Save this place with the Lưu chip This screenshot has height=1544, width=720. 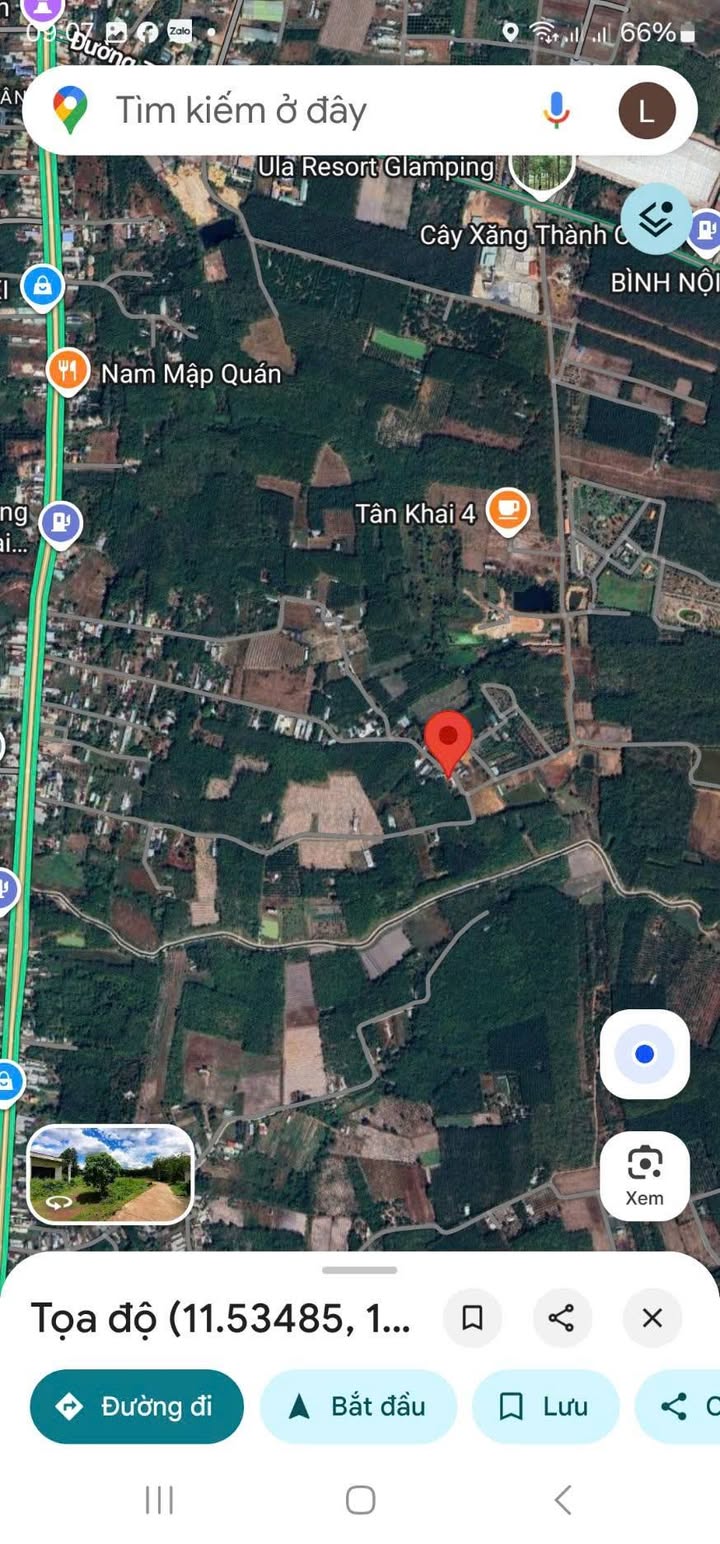click(x=545, y=1406)
